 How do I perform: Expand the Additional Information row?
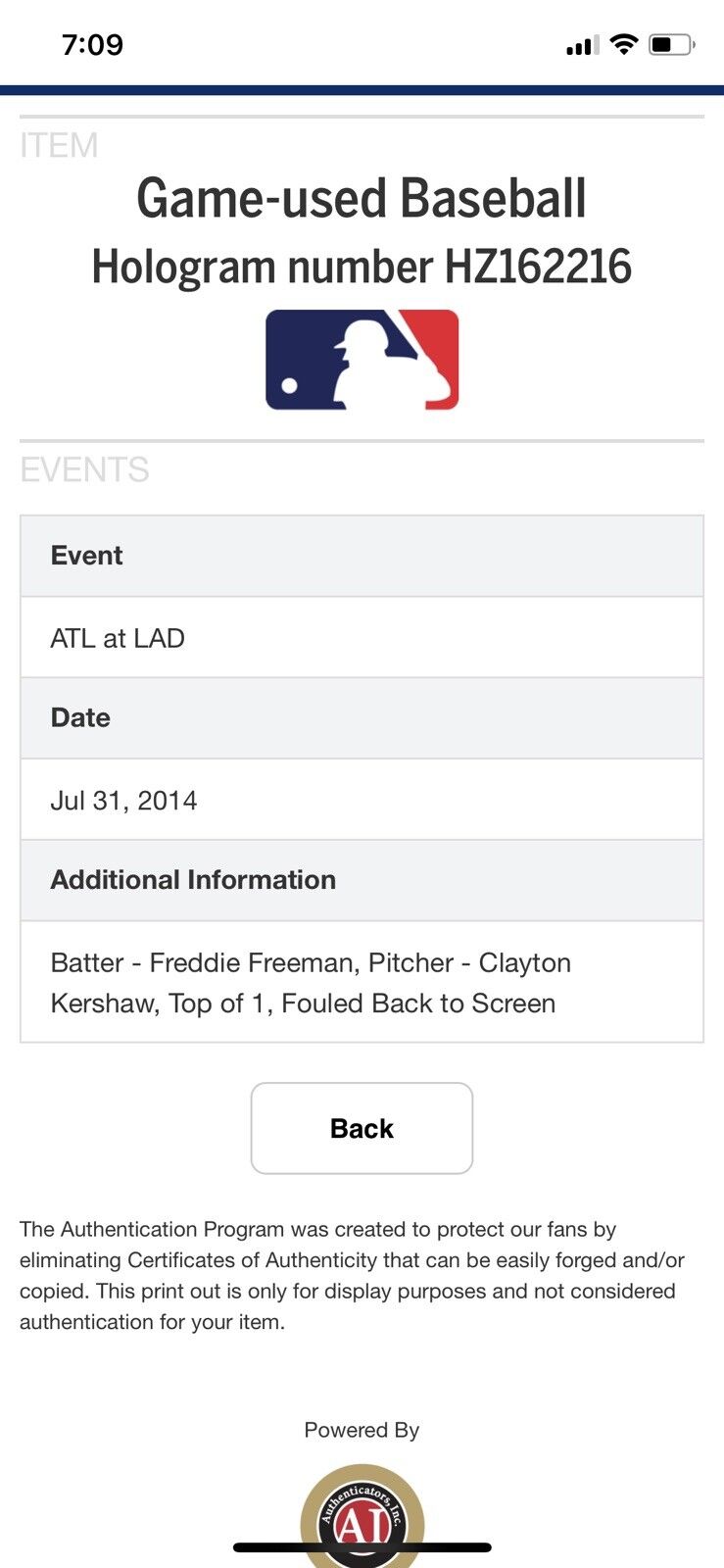(x=191, y=879)
